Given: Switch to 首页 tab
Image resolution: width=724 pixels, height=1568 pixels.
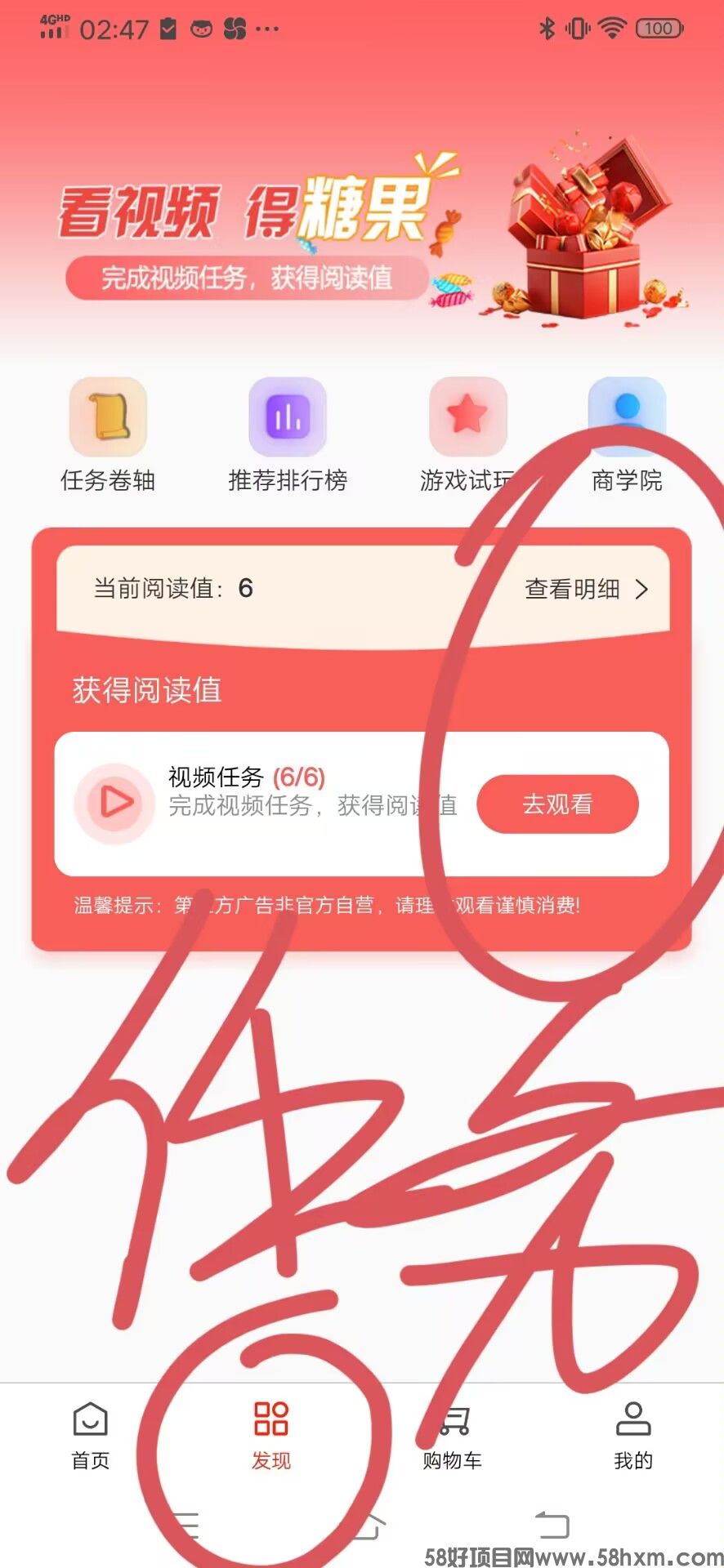Looking at the screenshot, I should (90, 1435).
